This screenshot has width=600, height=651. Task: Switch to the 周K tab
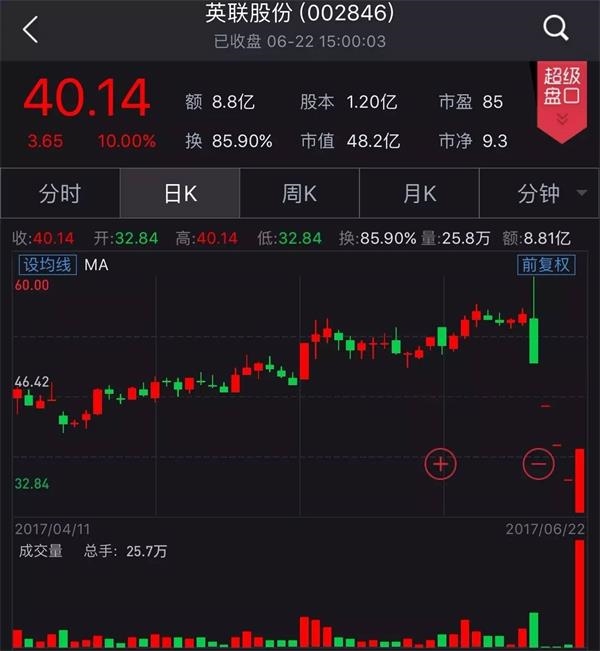[299, 194]
